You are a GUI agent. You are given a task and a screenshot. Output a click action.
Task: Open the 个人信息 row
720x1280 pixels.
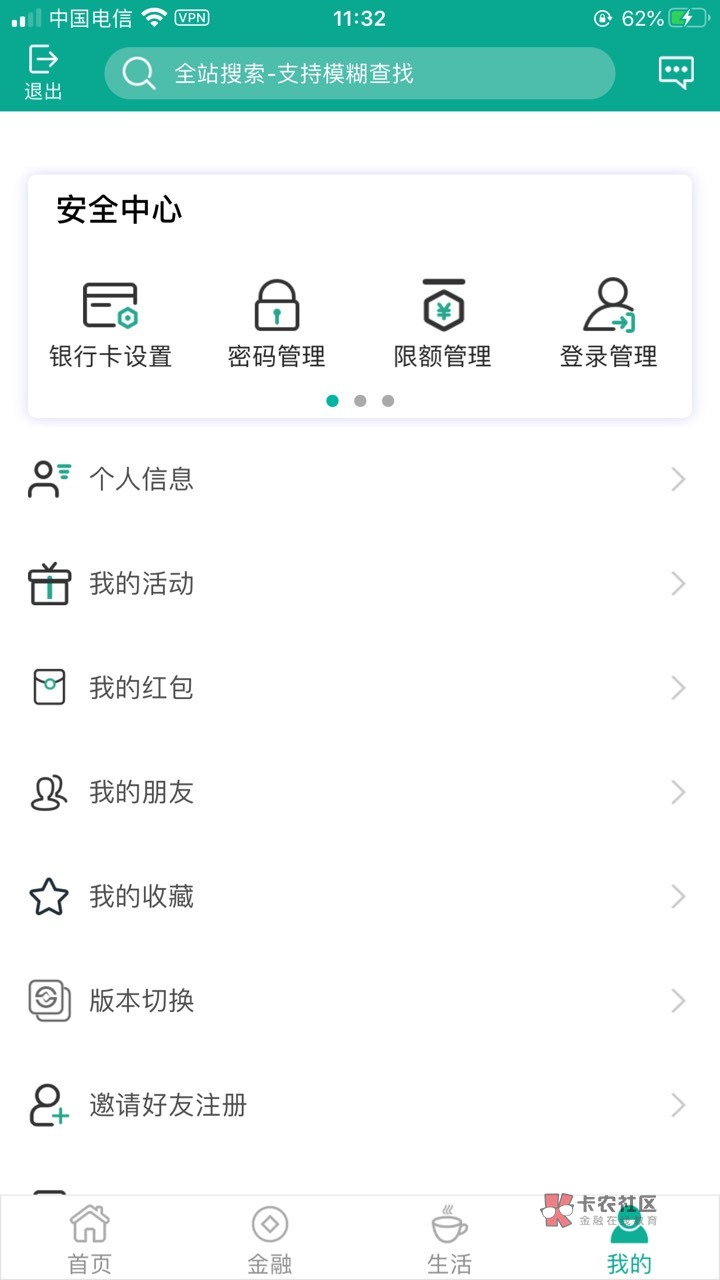[360, 479]
